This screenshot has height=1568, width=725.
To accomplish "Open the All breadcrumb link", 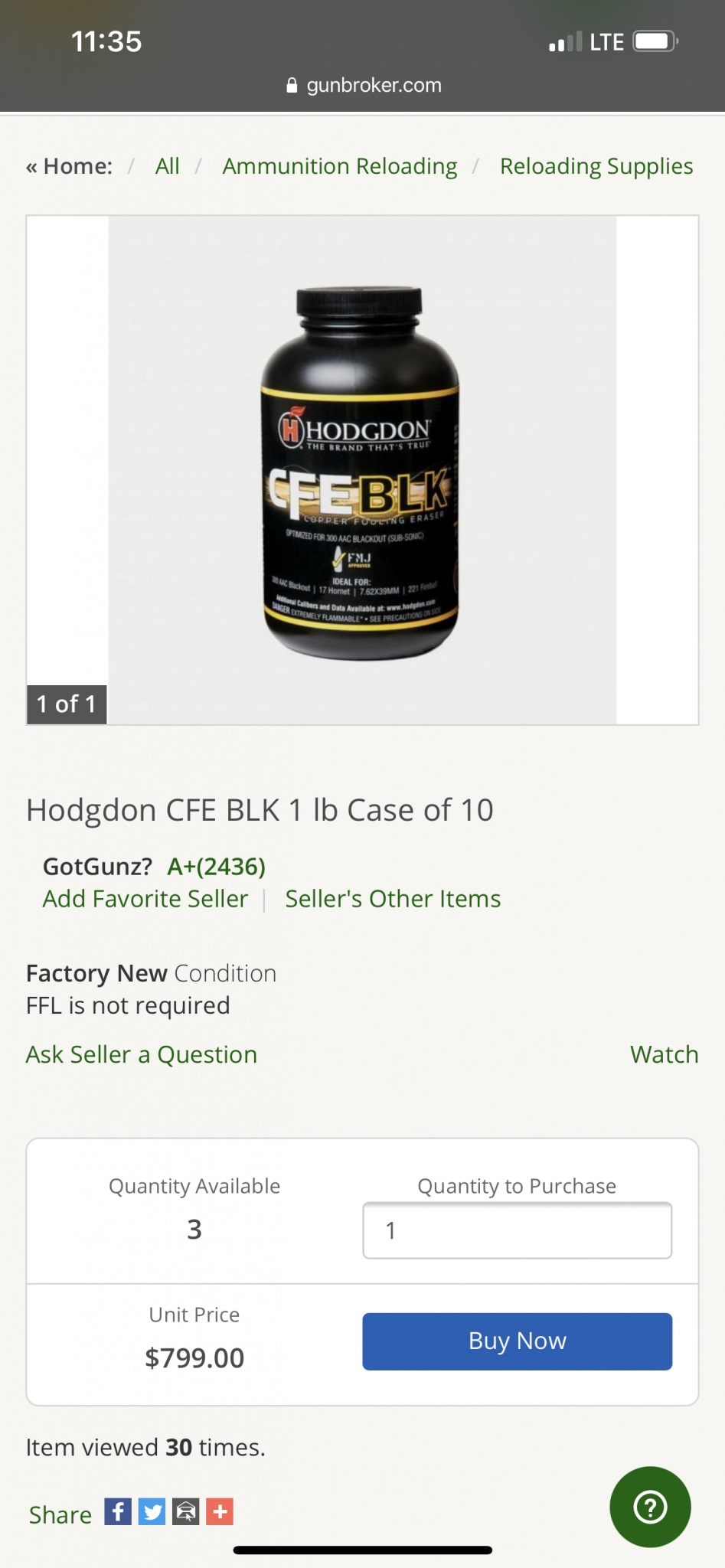I will pos(167,166).
